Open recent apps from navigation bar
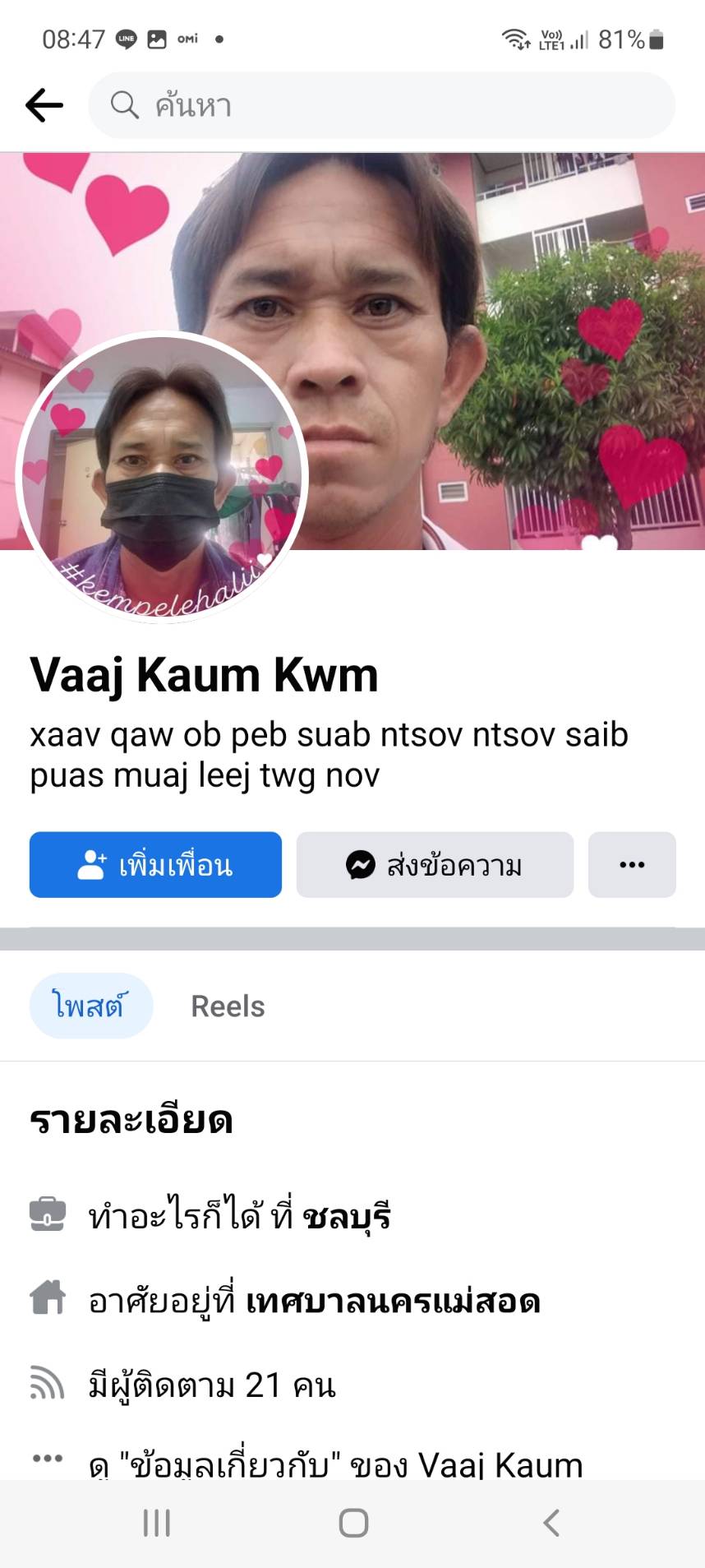705x1568 pixels. pos(157,1523)
